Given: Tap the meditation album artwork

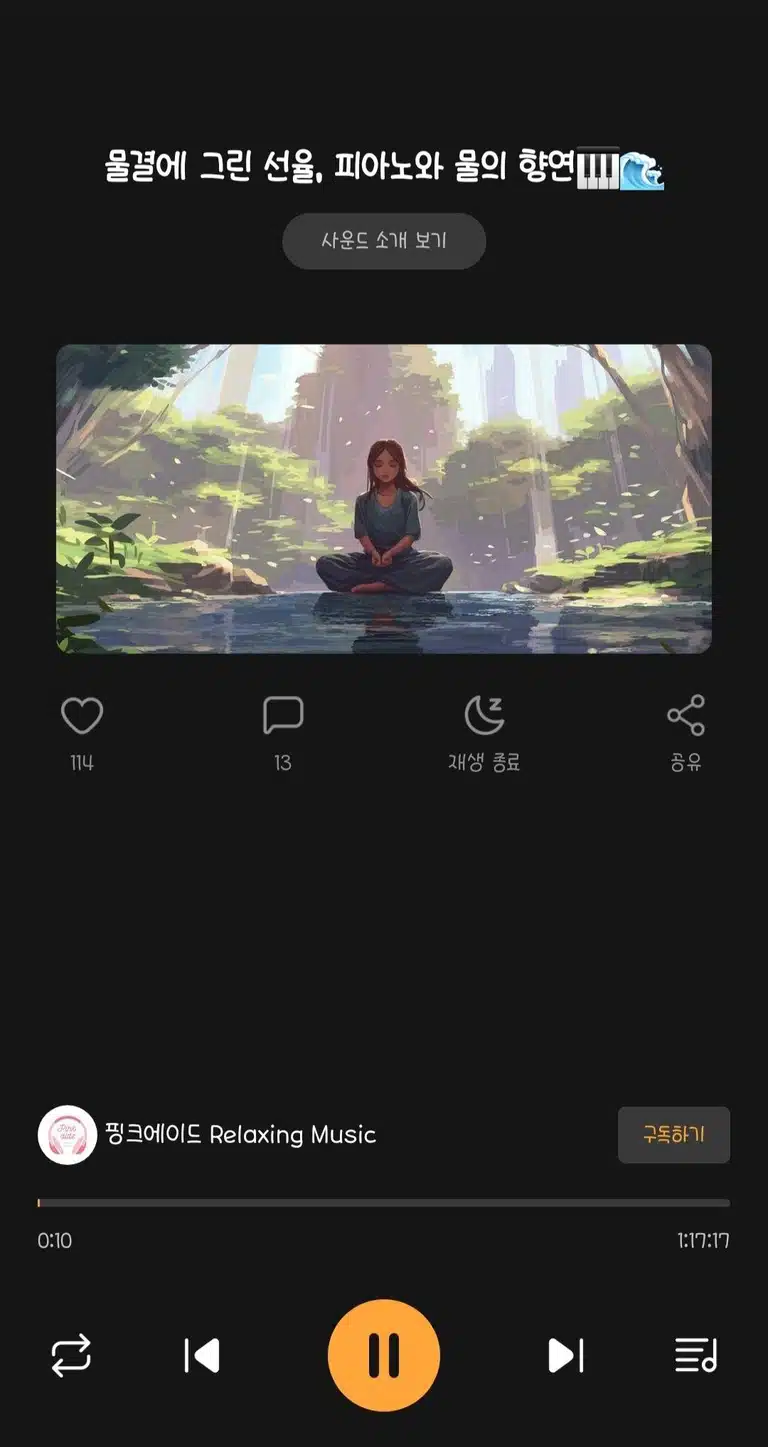Looking at the screenshot, I should (384, 499).
